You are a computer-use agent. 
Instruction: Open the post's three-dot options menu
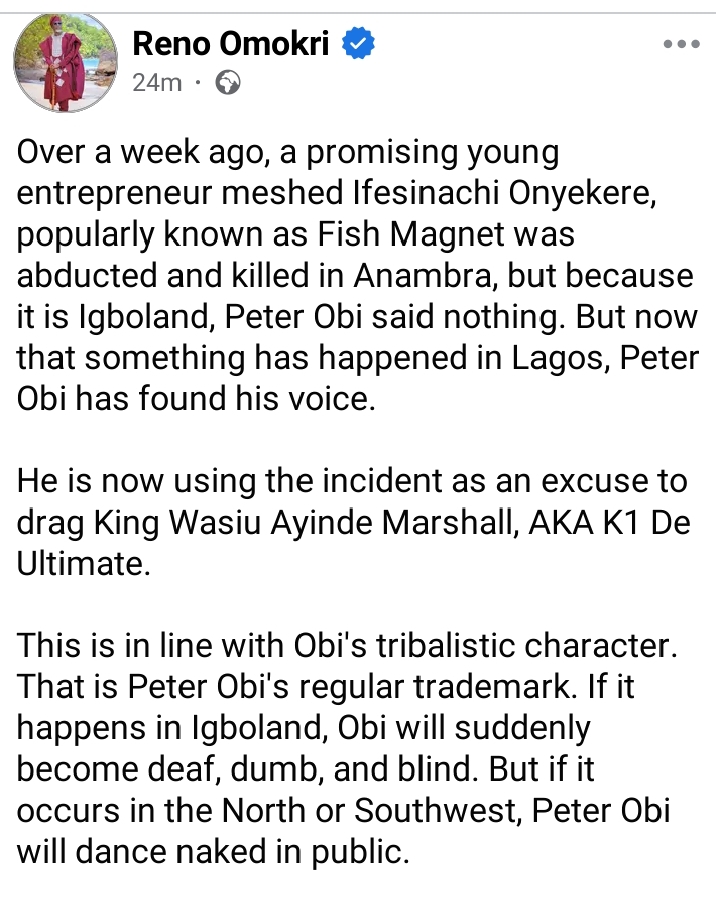click(x=682, y=45)
